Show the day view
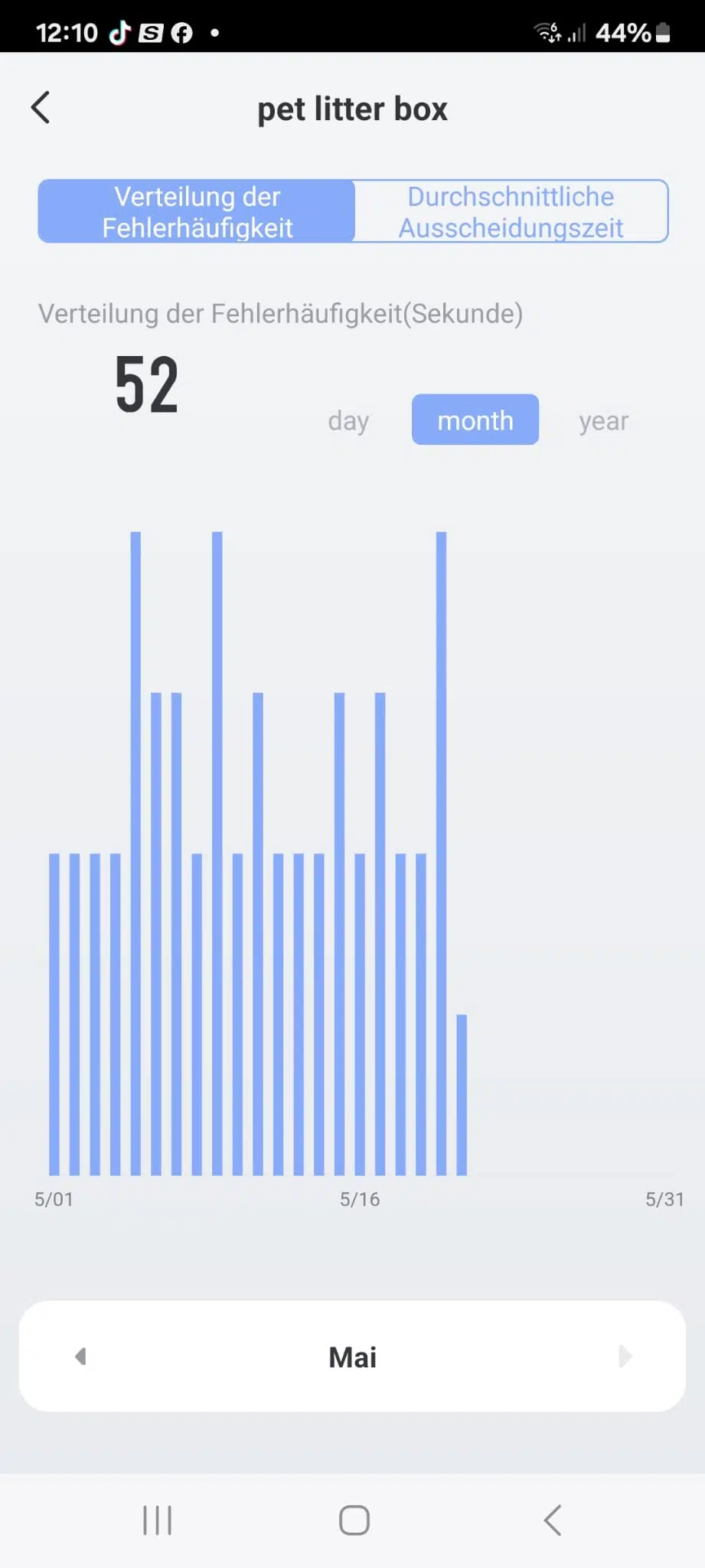Image resolution: width=705 pixels, height=1568 pixels. [348, 420]
